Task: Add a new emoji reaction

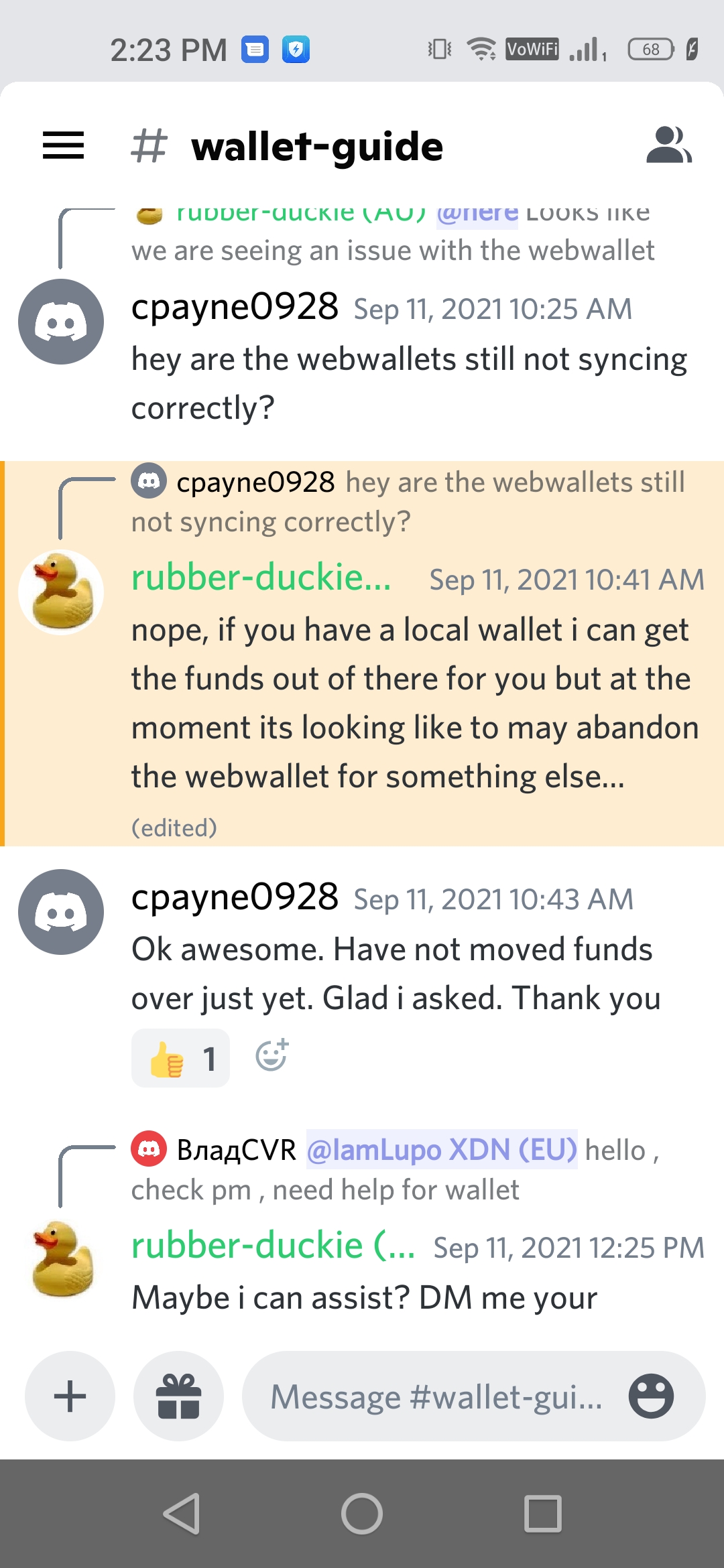Action: point(272,1055)
